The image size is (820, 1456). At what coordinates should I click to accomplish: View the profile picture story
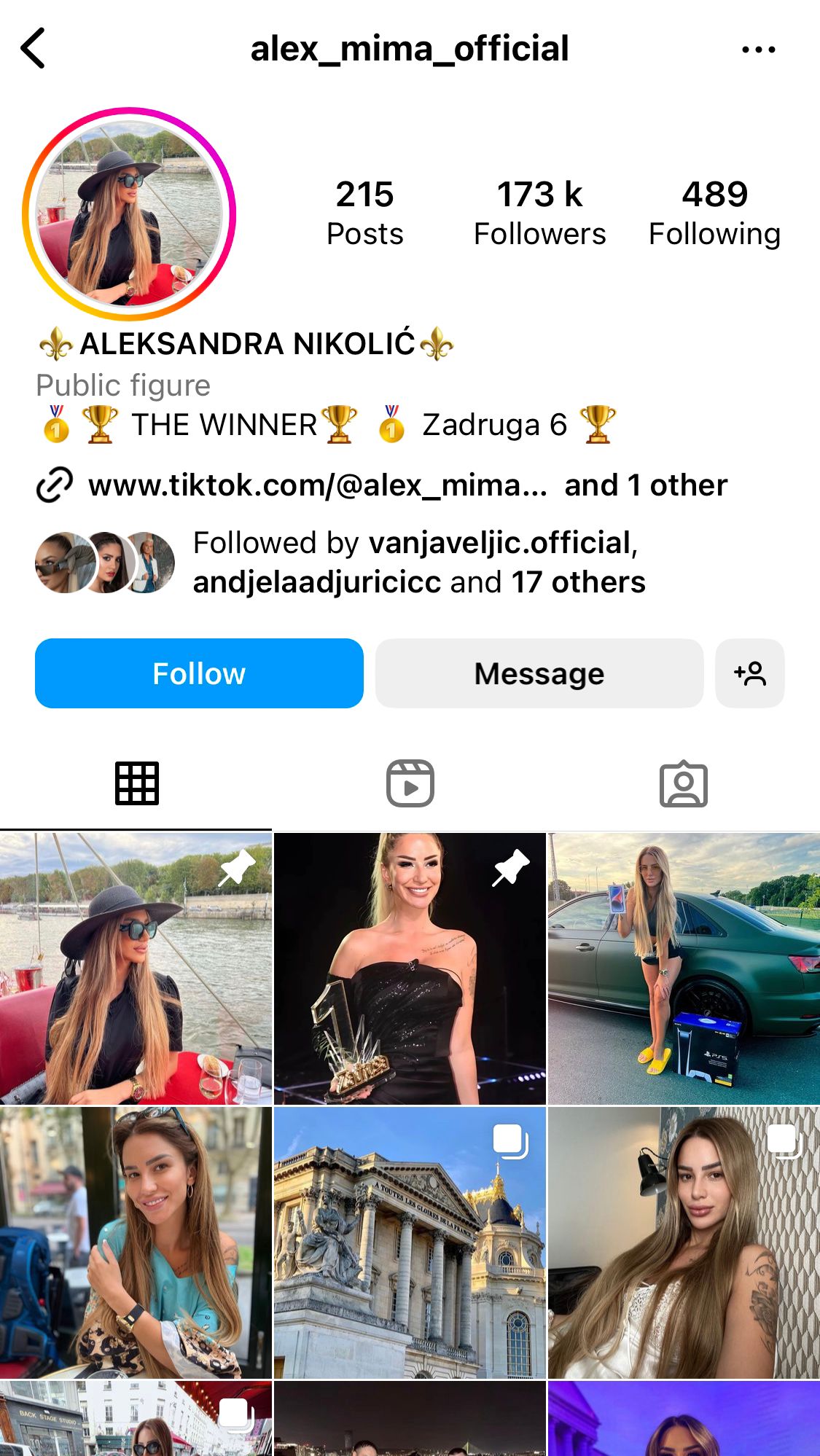[129, 214]
